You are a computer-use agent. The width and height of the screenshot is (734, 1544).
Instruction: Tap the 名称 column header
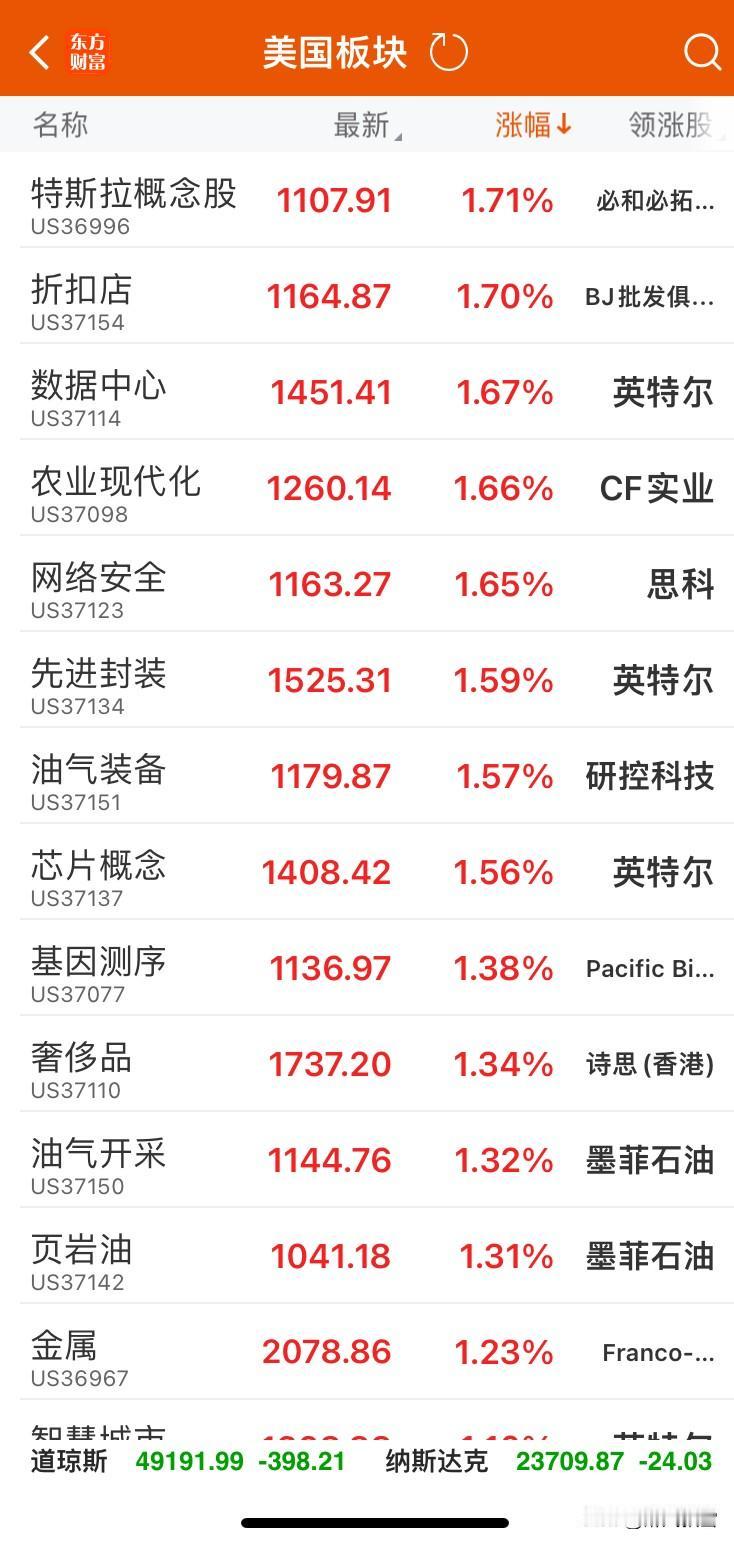tap(60, 125)
